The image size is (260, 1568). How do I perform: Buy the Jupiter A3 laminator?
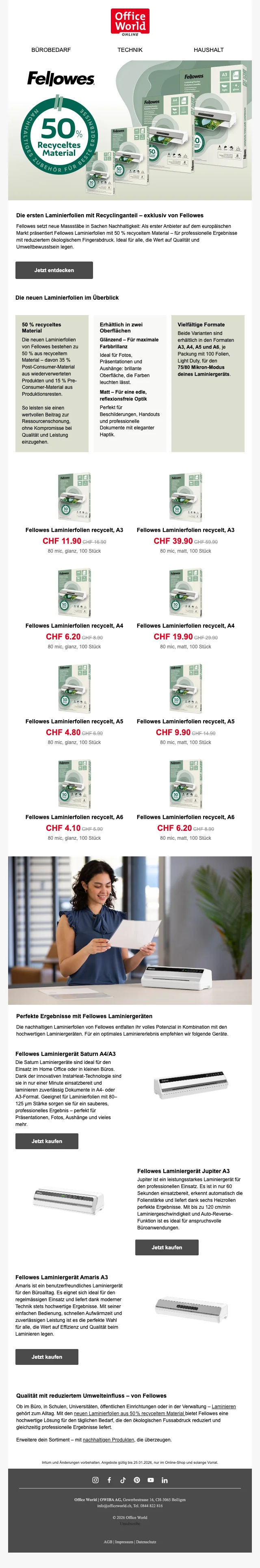pyautogui.click(x=167, y=1247)
